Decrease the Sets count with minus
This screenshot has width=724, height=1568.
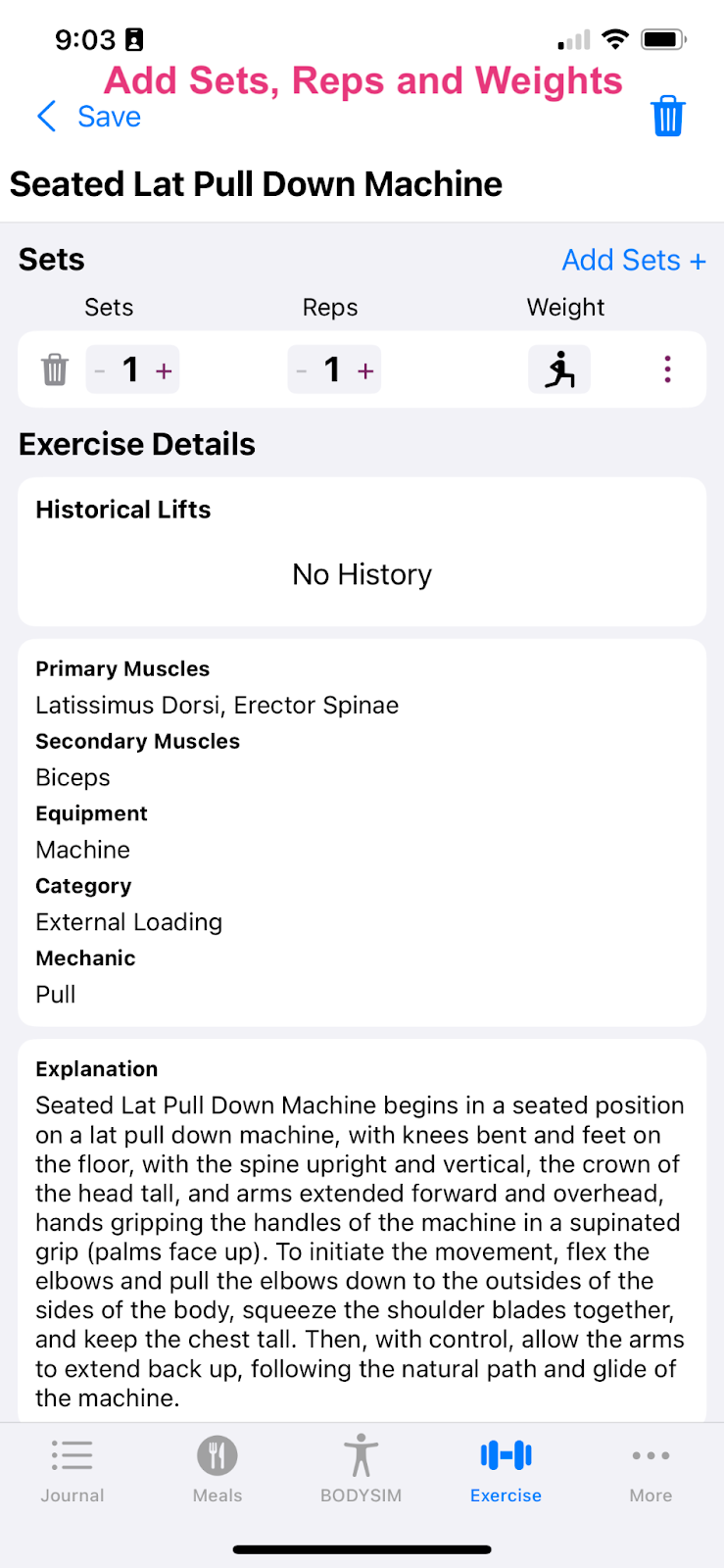[x=100, y=370]
